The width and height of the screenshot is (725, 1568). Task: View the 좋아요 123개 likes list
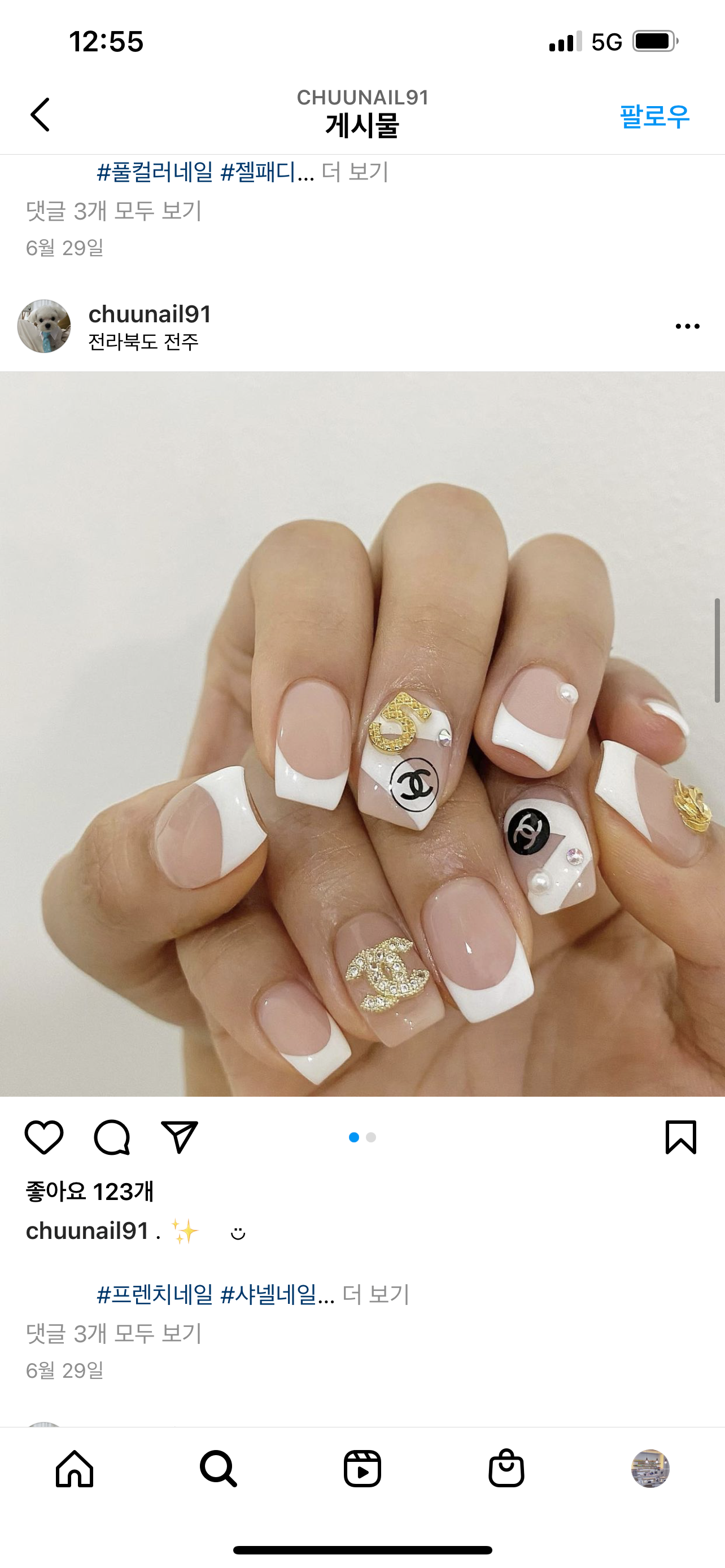(x=89, y=1191)
